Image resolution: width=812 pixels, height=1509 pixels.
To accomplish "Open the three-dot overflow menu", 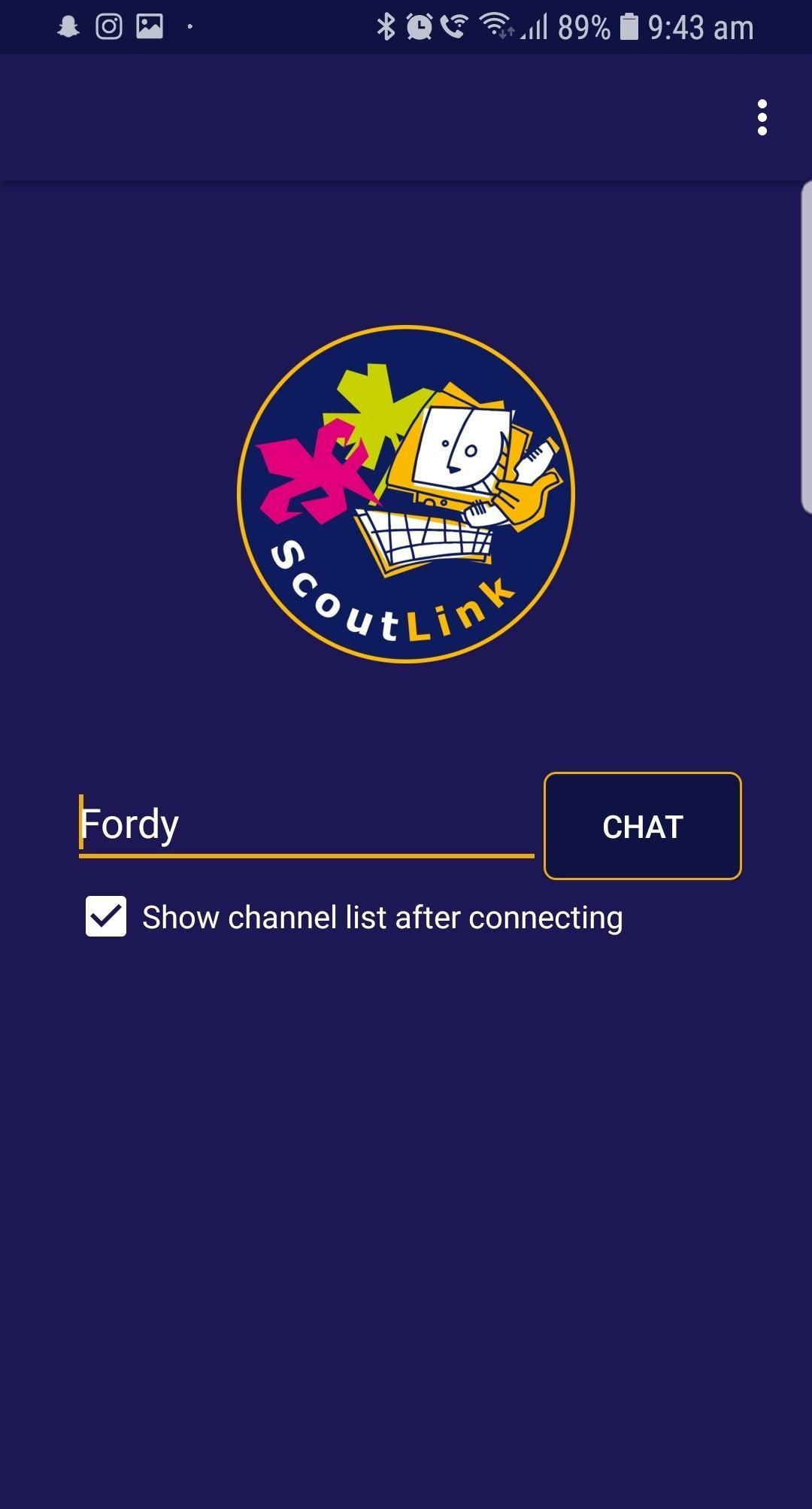I will 762,117.
